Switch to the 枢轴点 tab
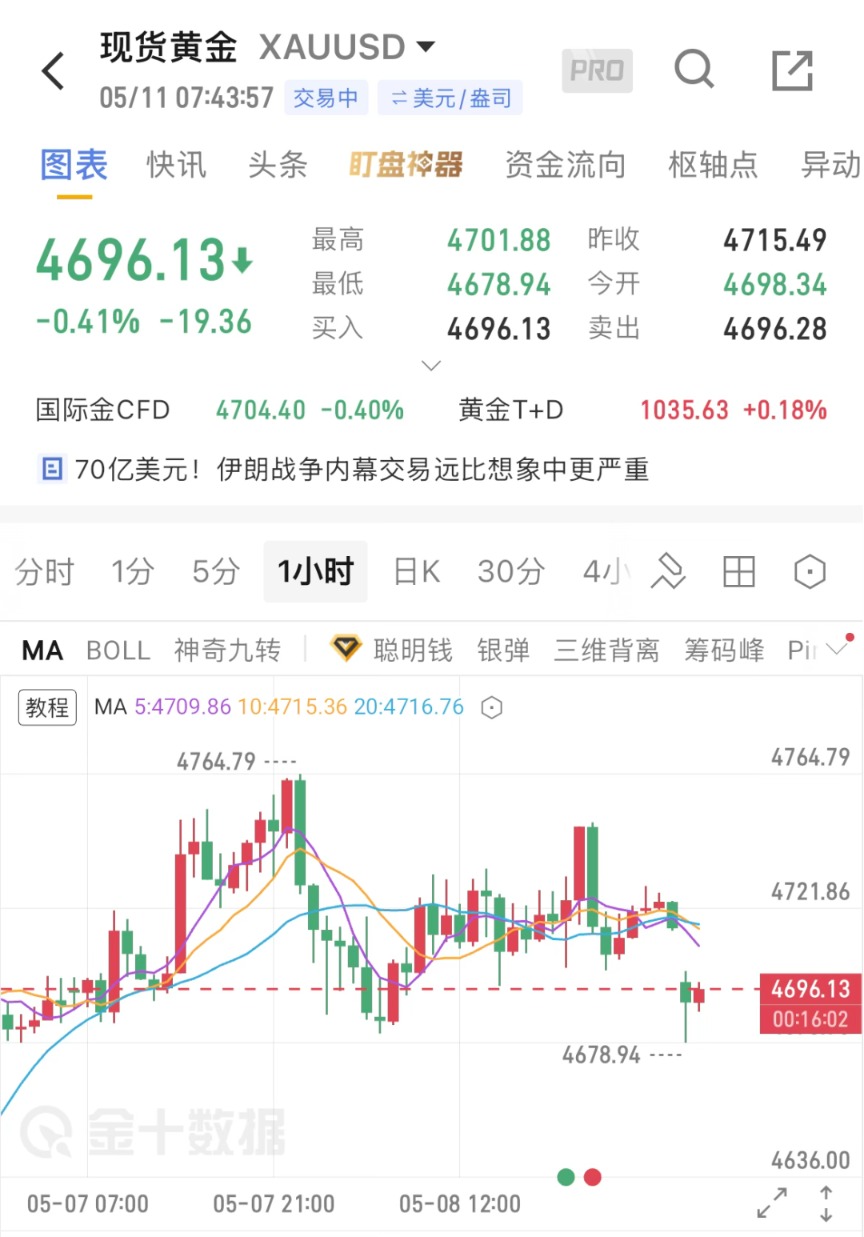 point(713,165)
